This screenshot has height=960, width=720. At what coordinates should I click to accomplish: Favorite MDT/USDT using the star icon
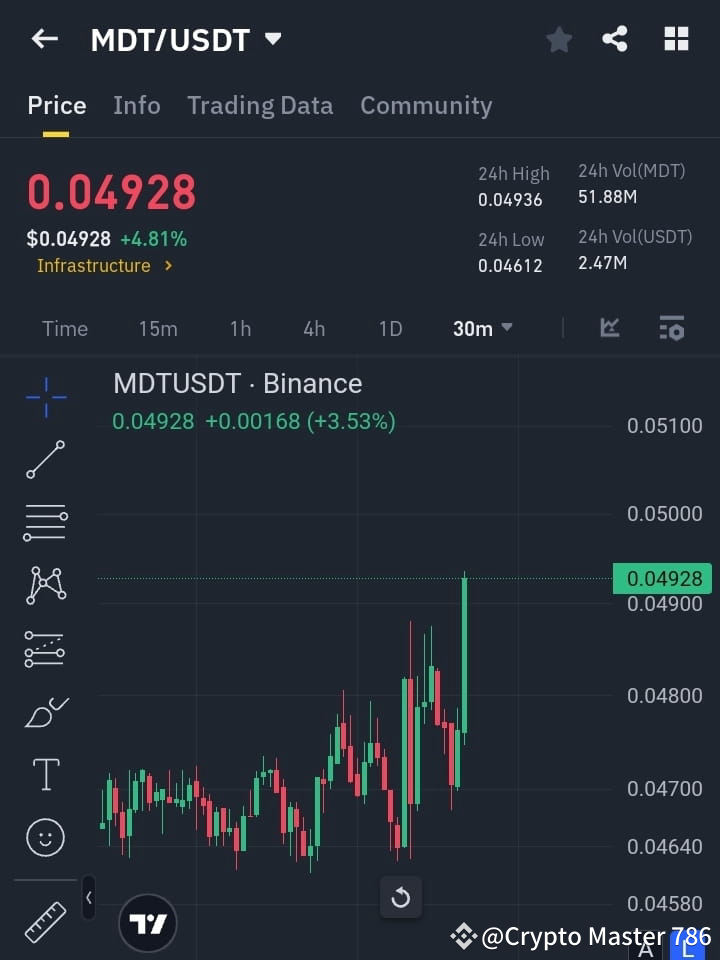tap(558, 39)
